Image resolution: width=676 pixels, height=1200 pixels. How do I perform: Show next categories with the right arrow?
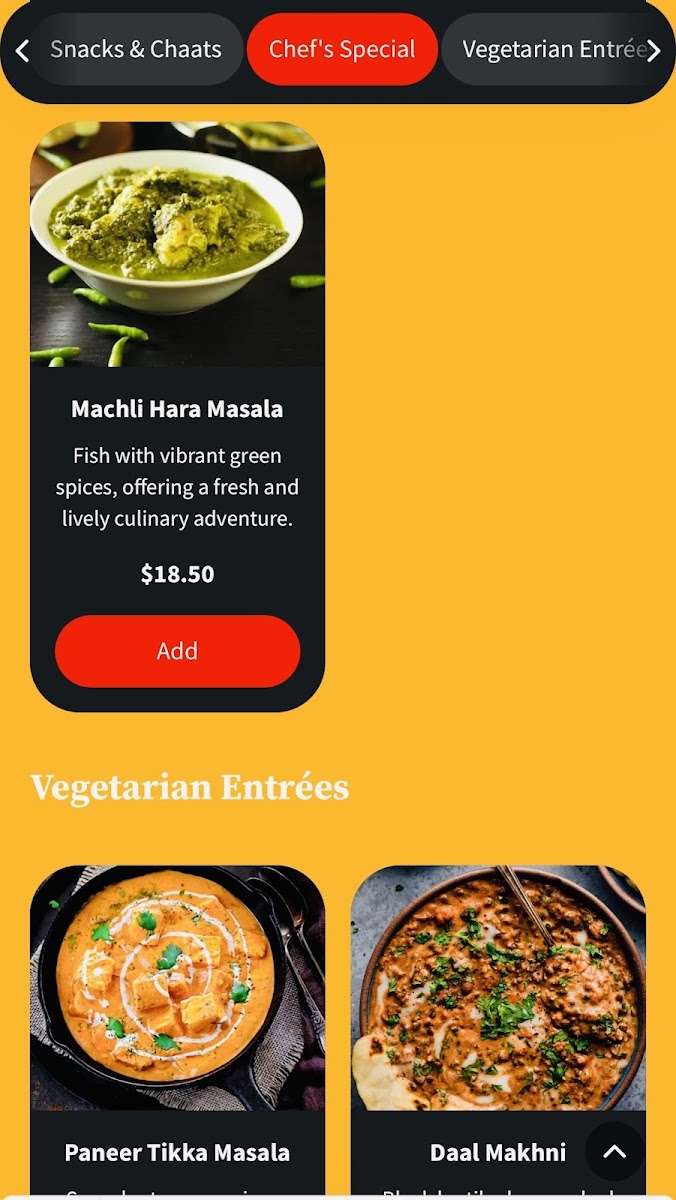click(653, 50)
